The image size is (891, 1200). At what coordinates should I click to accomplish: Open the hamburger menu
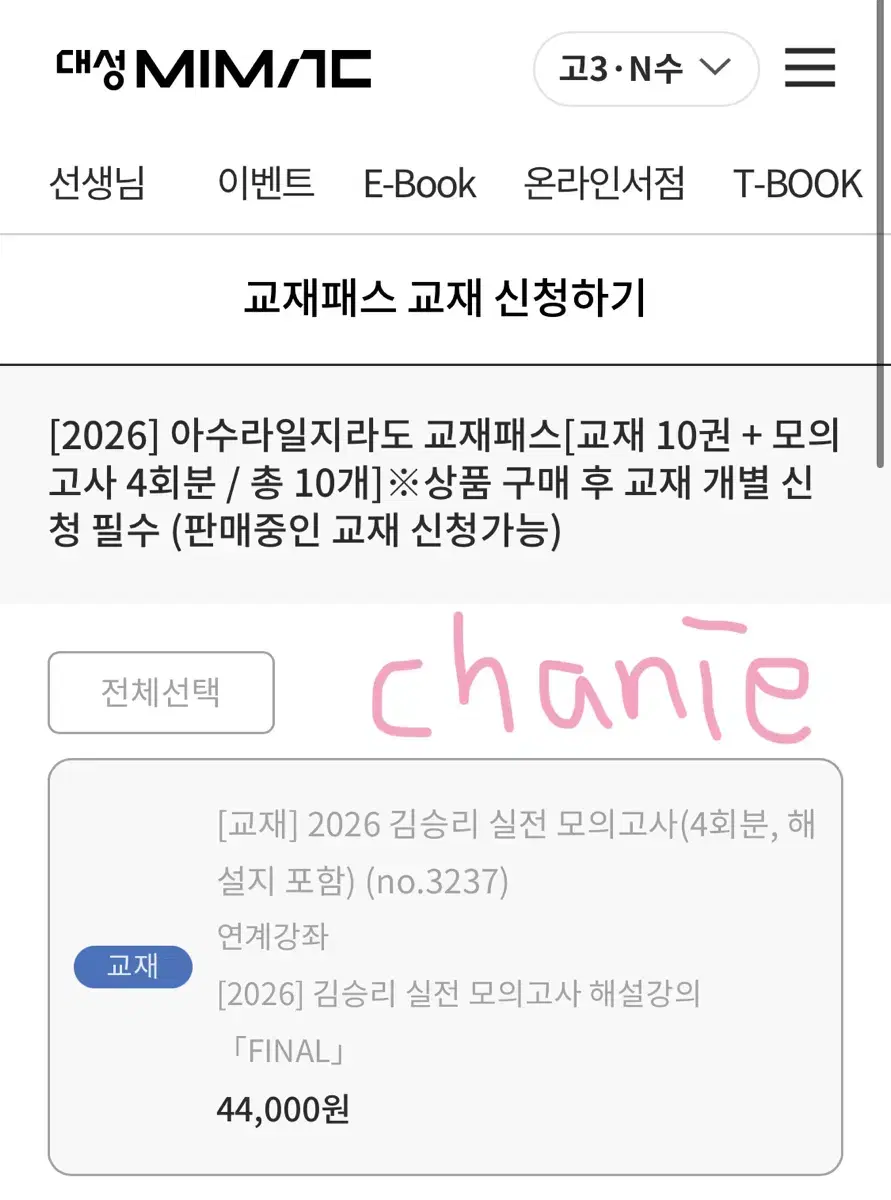point(810,68)
